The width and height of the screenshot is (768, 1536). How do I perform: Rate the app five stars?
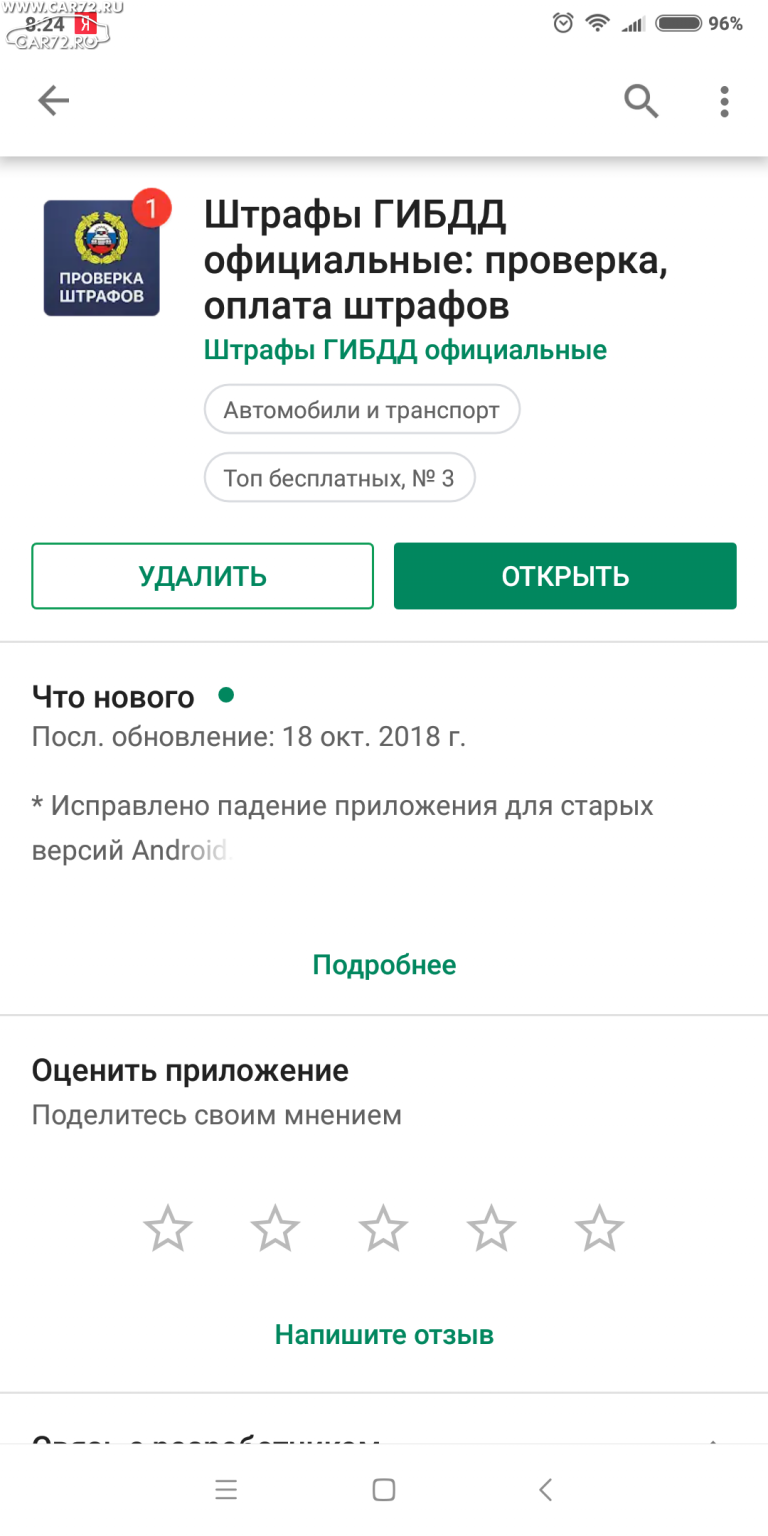click(600, 1228)
